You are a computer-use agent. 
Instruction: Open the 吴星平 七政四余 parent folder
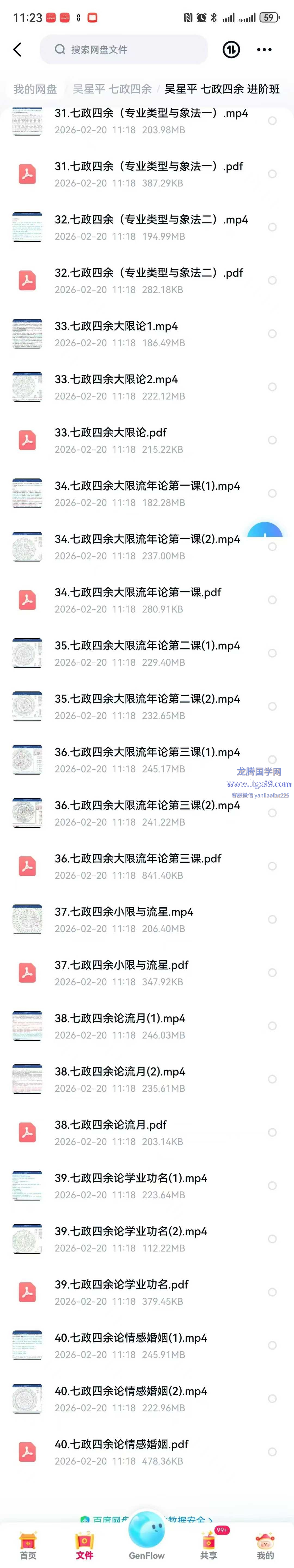112,89
